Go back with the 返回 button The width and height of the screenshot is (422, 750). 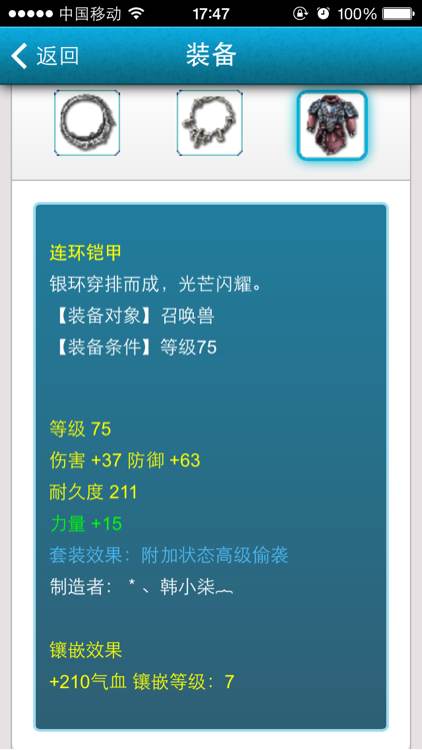[x=44, y=56]
